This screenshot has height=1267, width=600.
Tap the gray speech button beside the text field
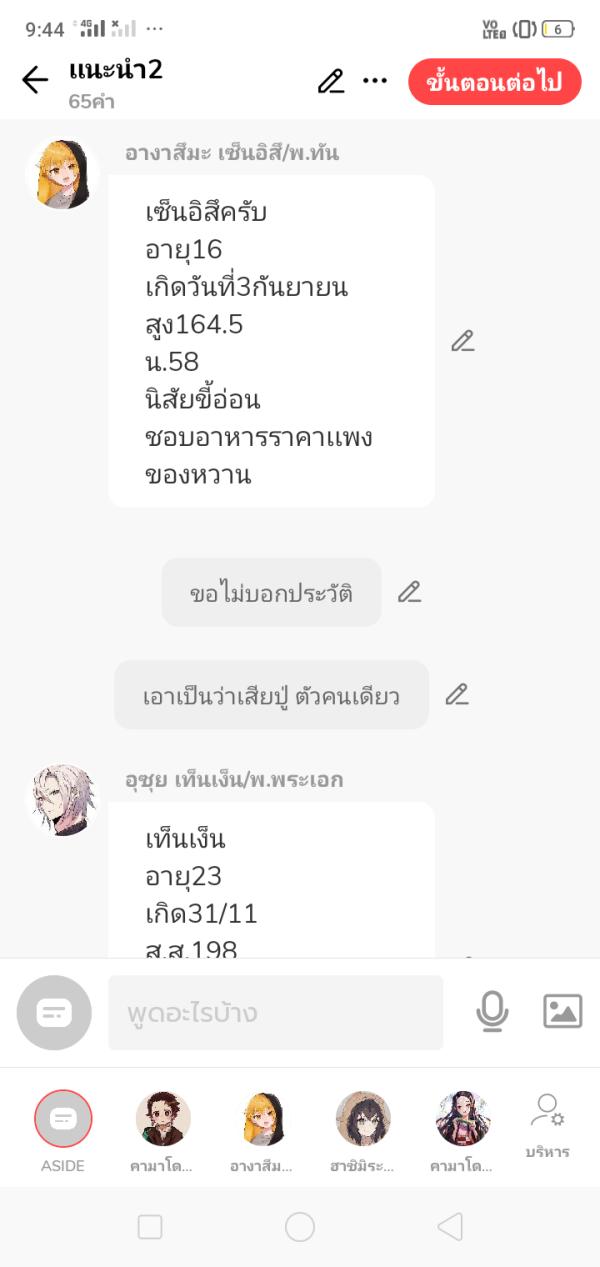pyautogui.click(x=54, y=1012)
